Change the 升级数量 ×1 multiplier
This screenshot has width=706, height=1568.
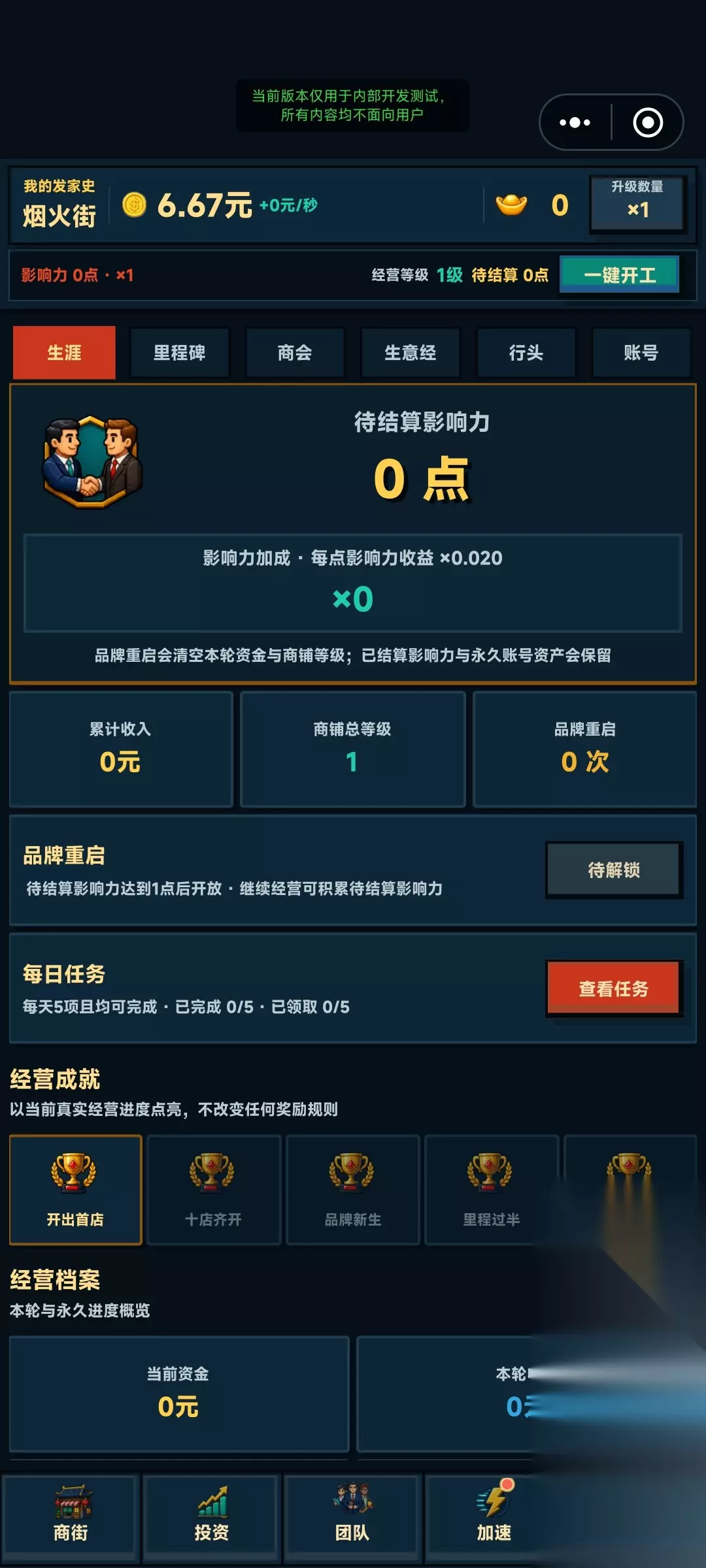coord(637,203)
